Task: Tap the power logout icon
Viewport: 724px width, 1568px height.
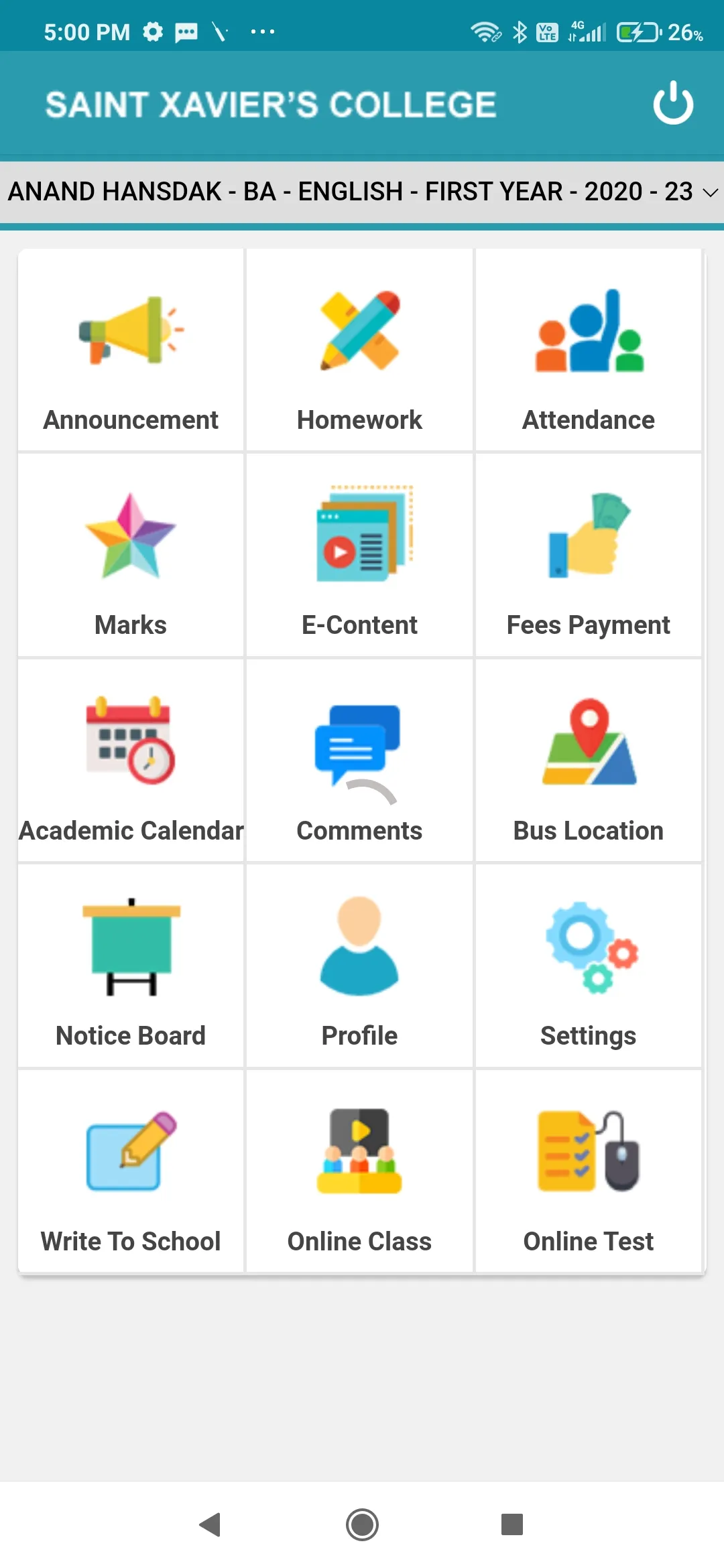Action: pyautogui.click(x=673, y=103)
